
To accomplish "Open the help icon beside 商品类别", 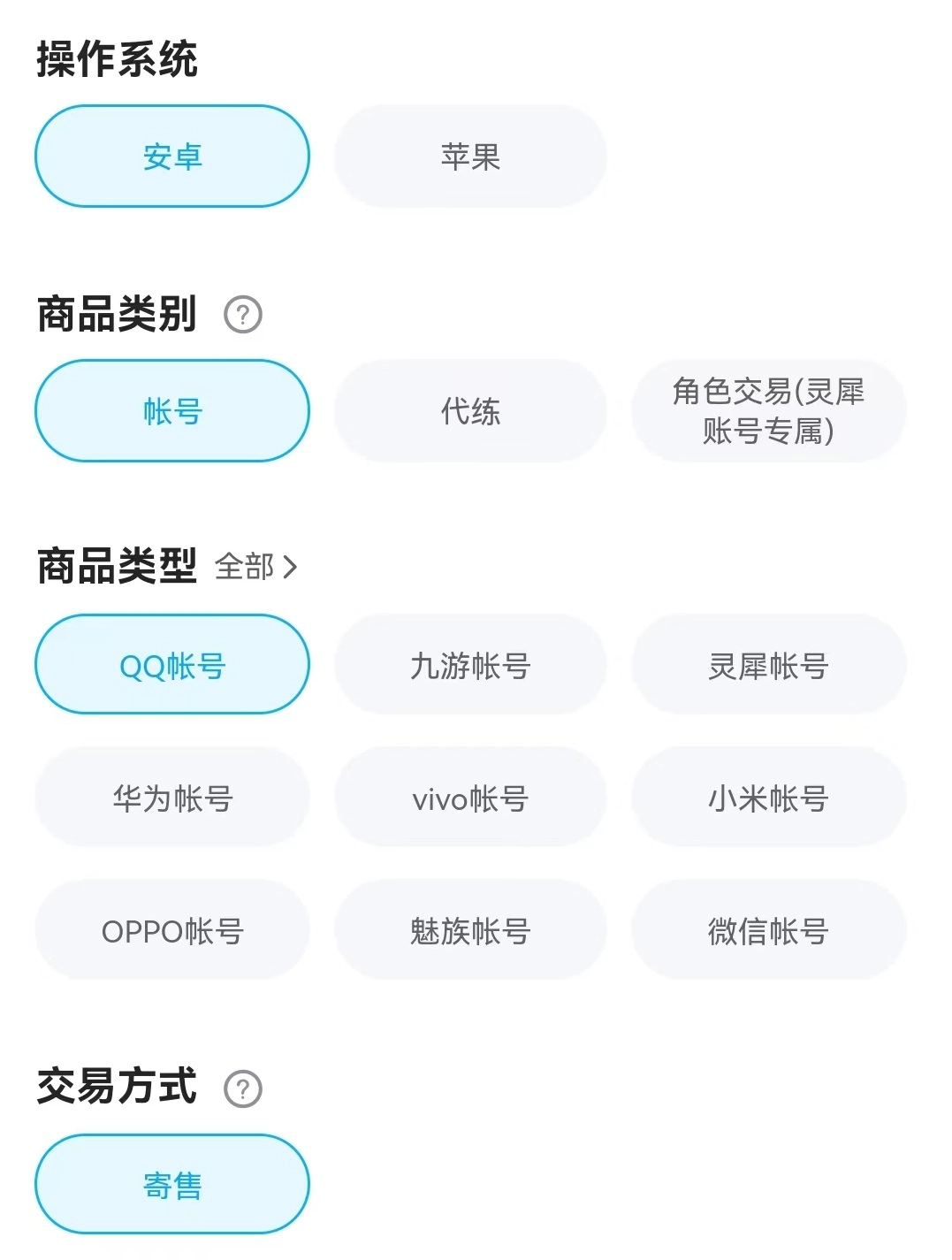I will [x=243, y=315].
